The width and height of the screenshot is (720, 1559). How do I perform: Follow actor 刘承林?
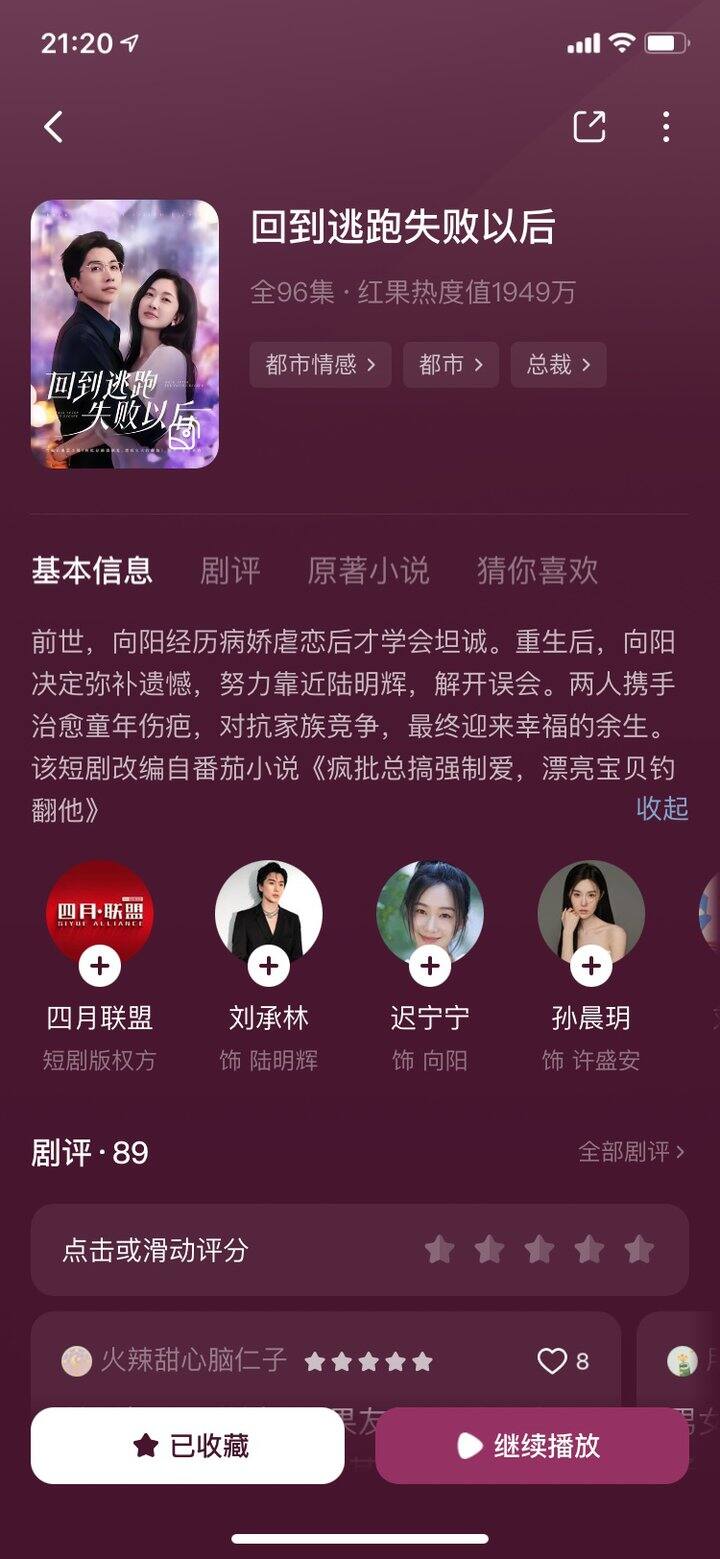click(x=268, y=966)
